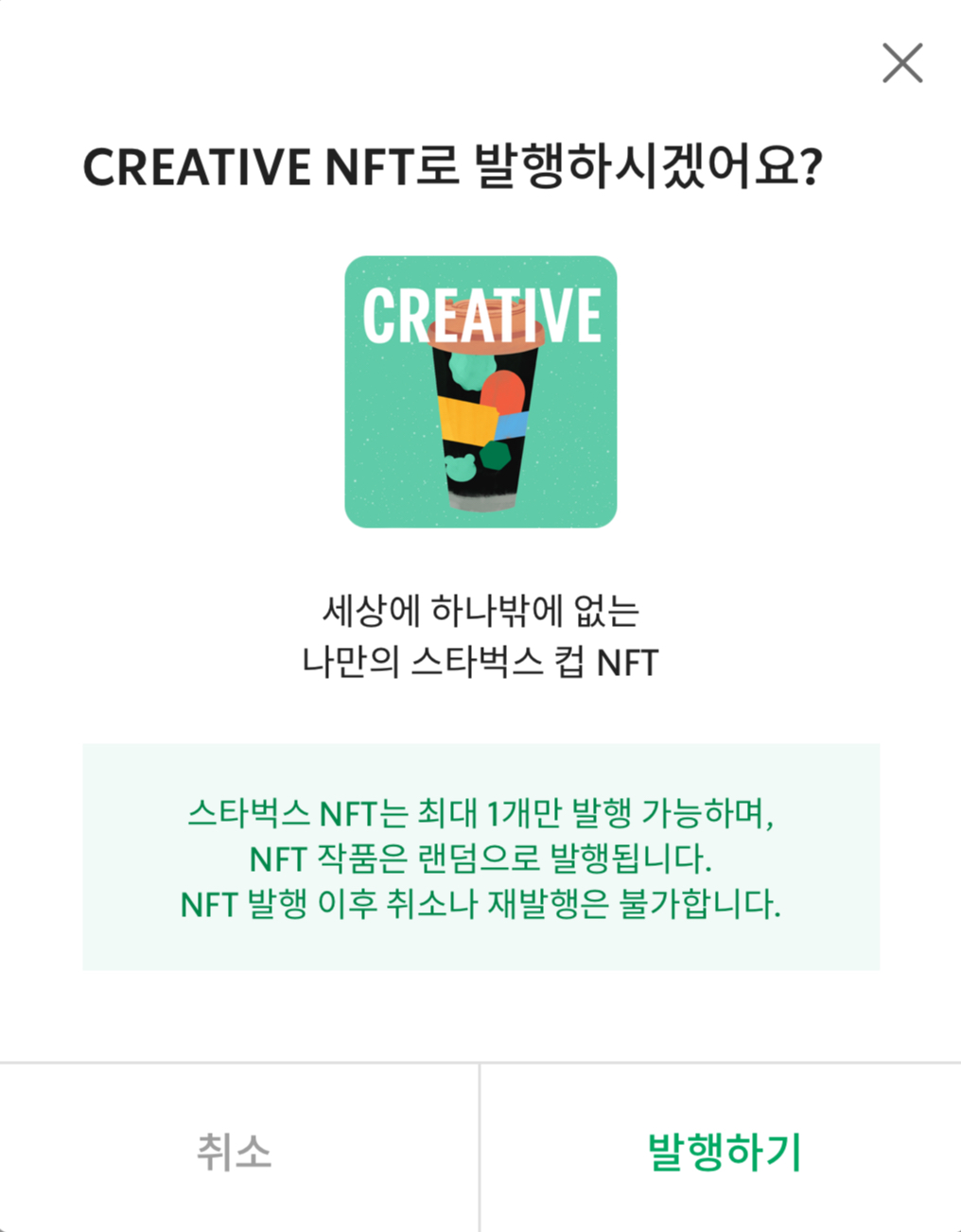Tap the X icon to dismiss the dialog
Screen dimensions: 961x1232
tap(901, 63)
